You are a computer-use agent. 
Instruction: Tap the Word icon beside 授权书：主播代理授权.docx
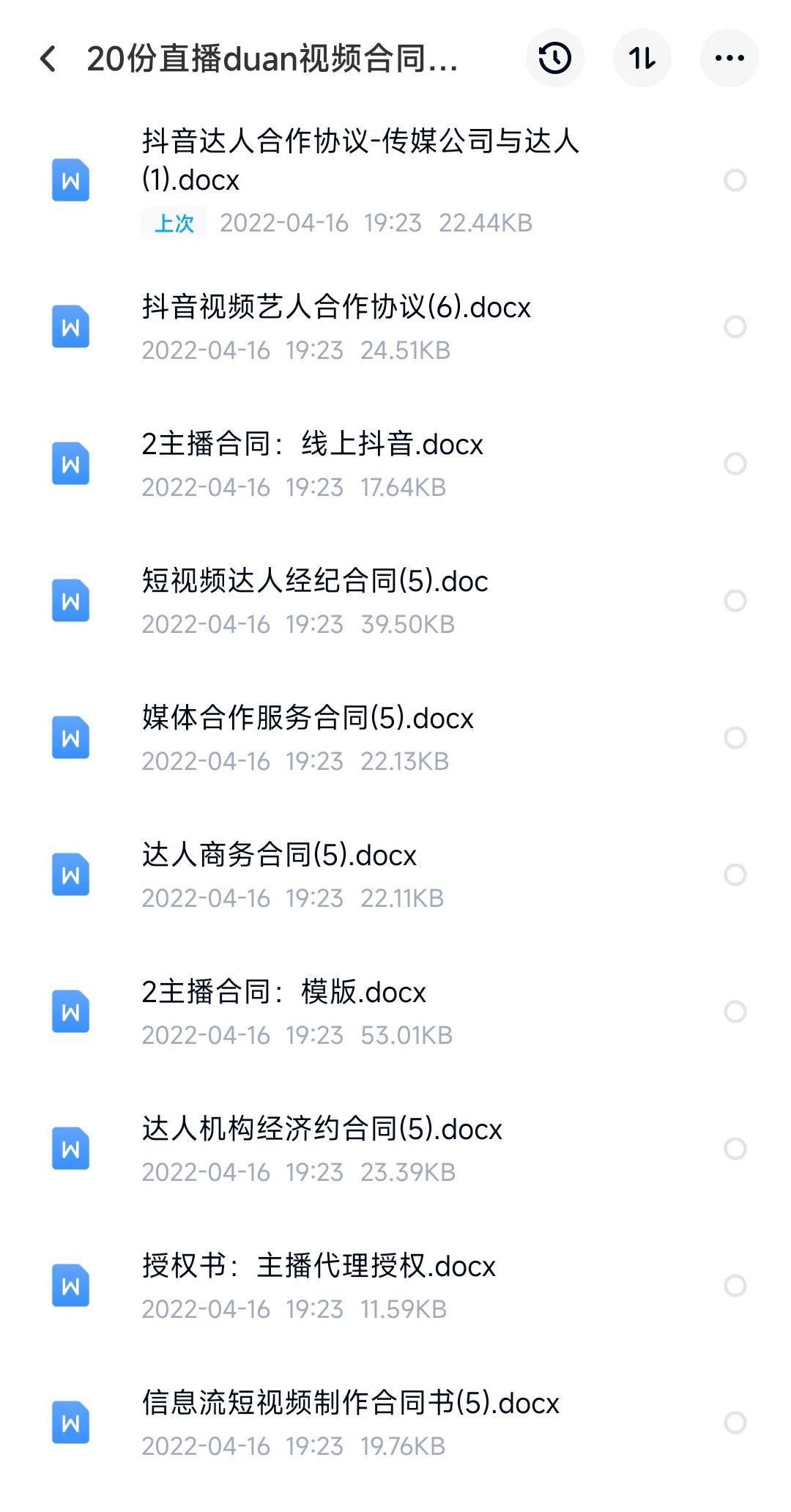[70, 1286]
